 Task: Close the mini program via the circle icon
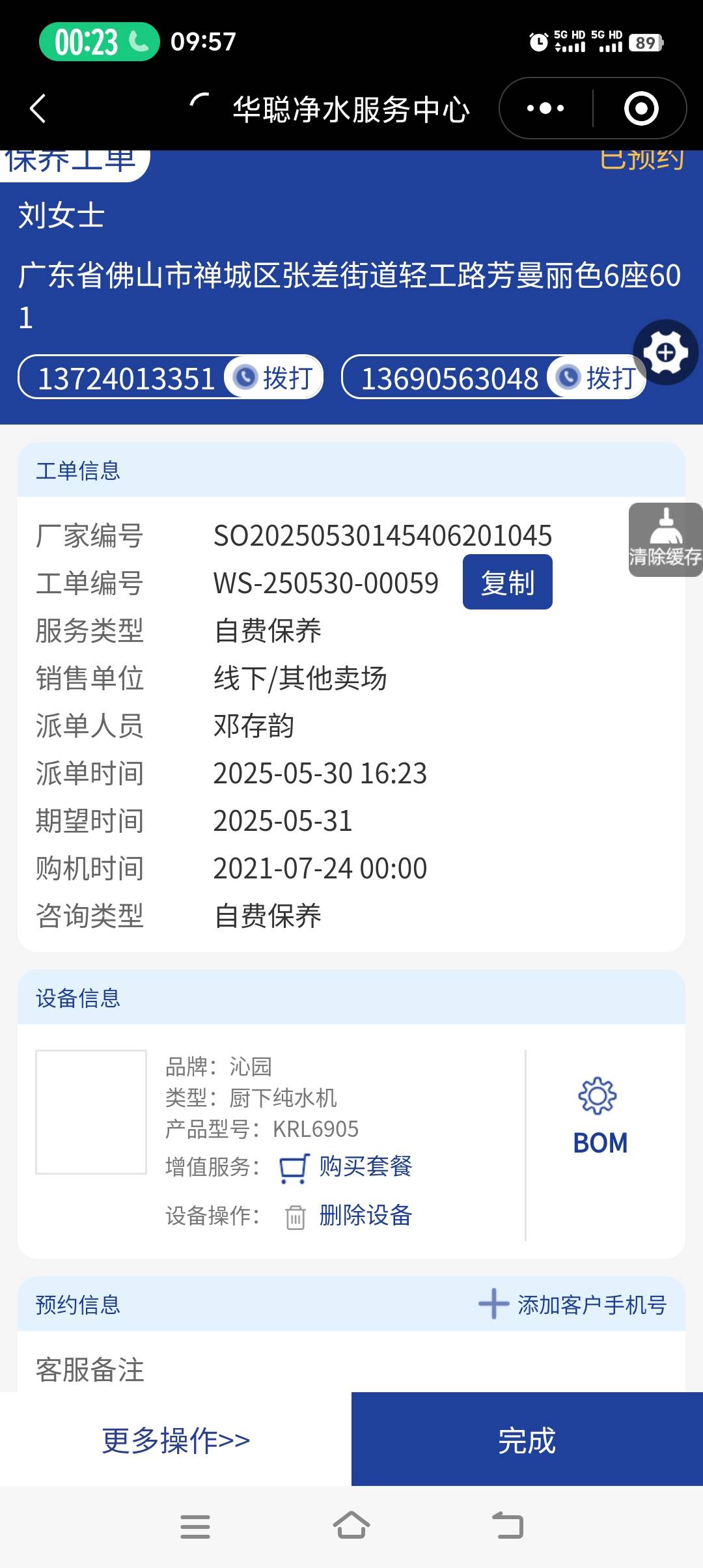[641, 108]
